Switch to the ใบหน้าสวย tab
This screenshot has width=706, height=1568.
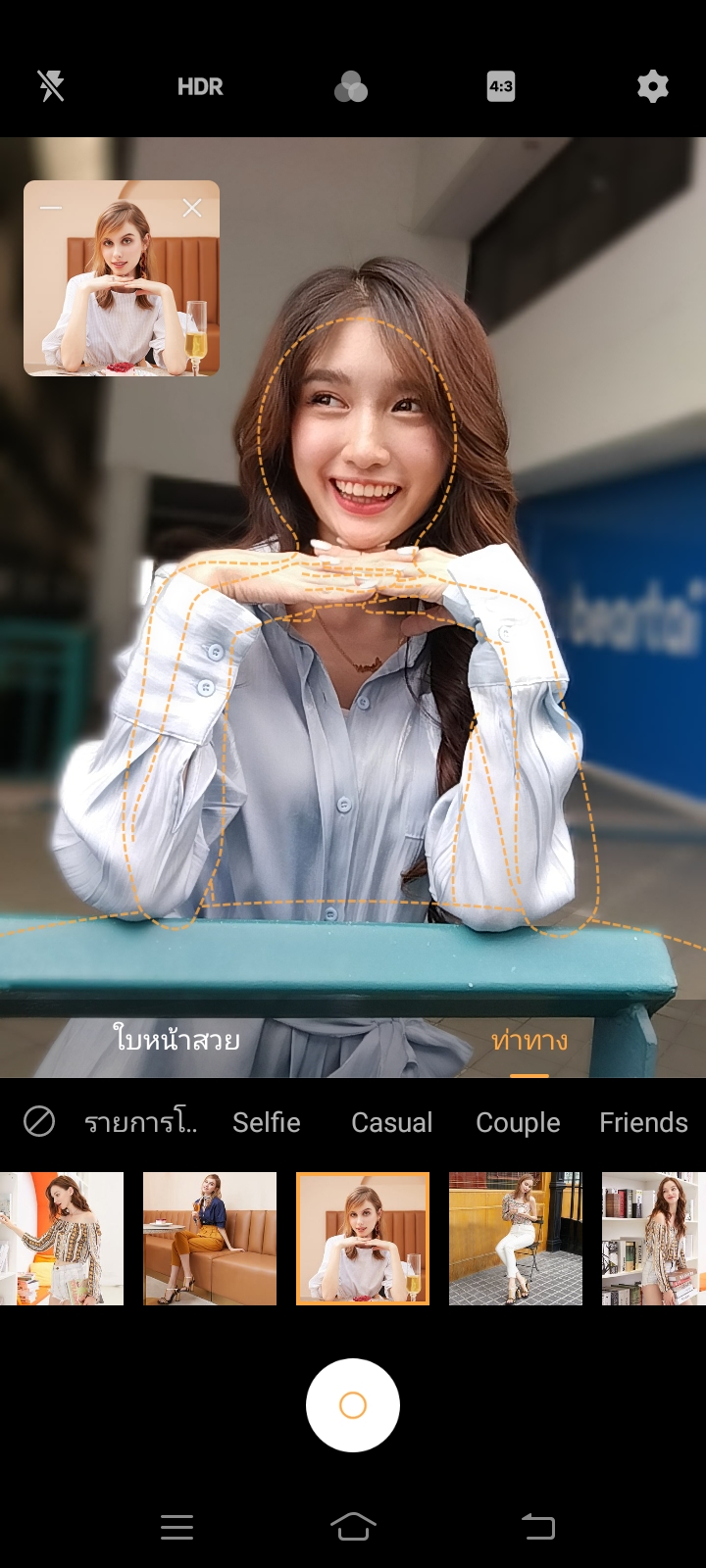click(176, 1040)
